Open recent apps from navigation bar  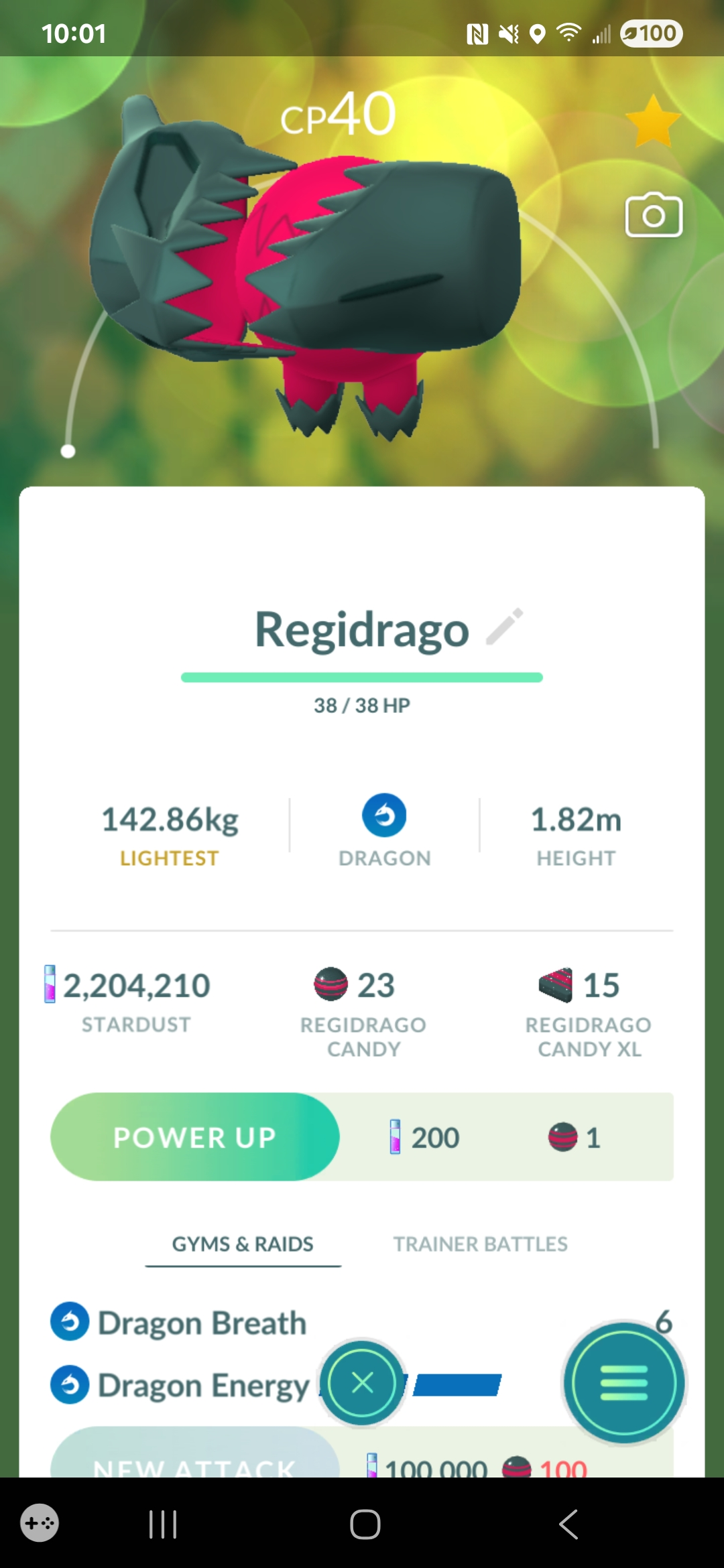point(162,1524)
